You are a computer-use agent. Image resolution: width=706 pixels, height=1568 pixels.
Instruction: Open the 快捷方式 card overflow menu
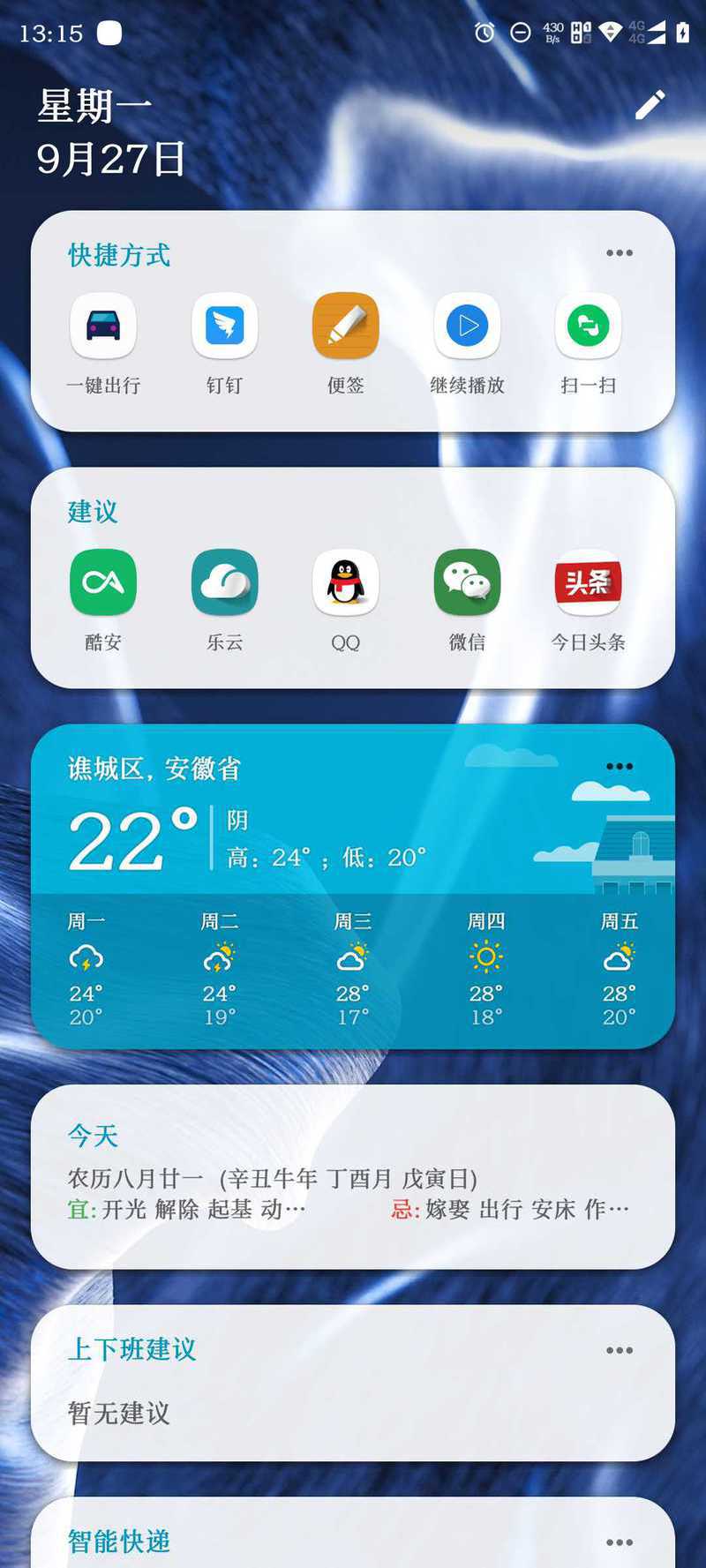click(x=619, y=253)
